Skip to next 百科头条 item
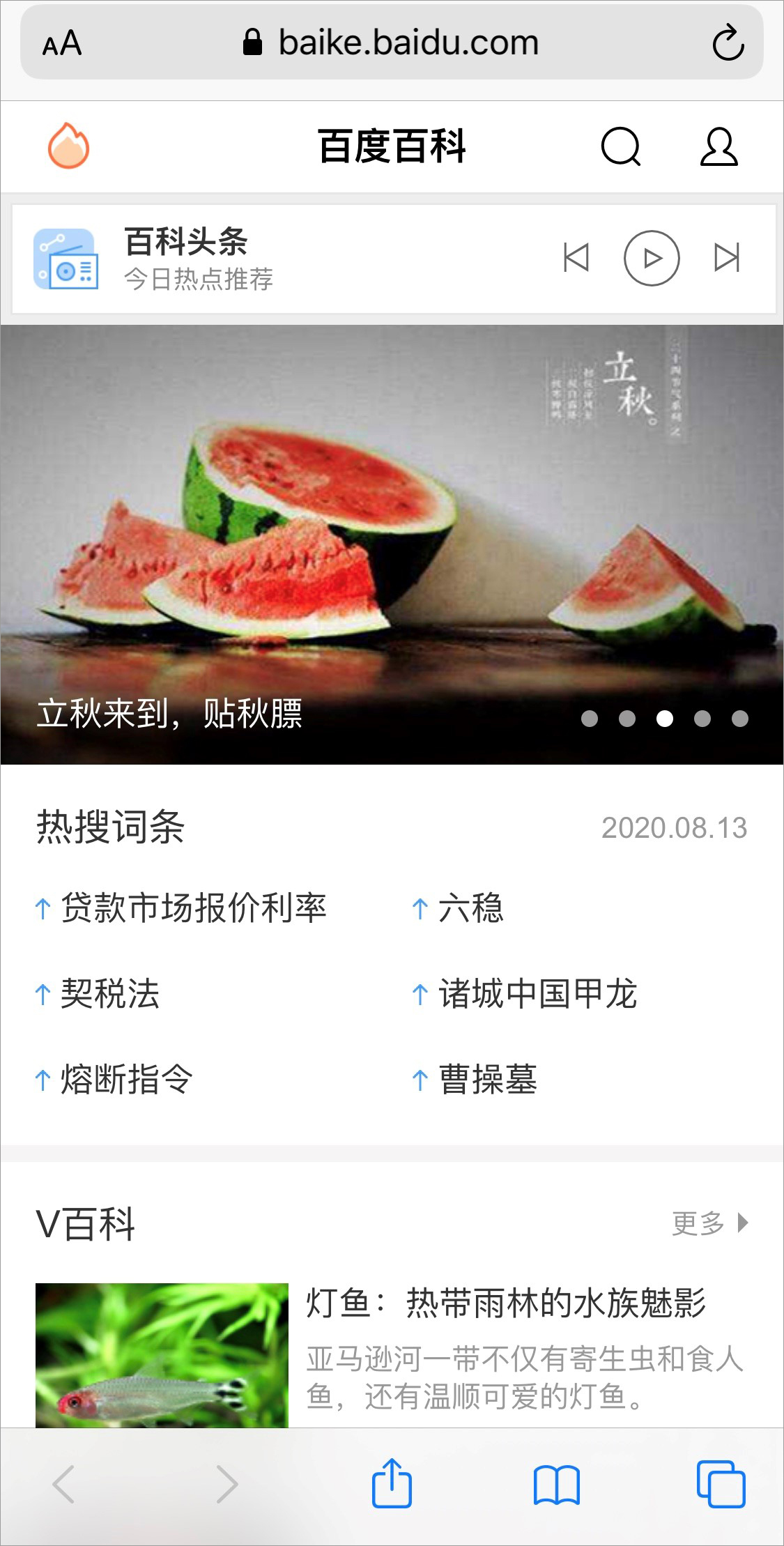 726,258
